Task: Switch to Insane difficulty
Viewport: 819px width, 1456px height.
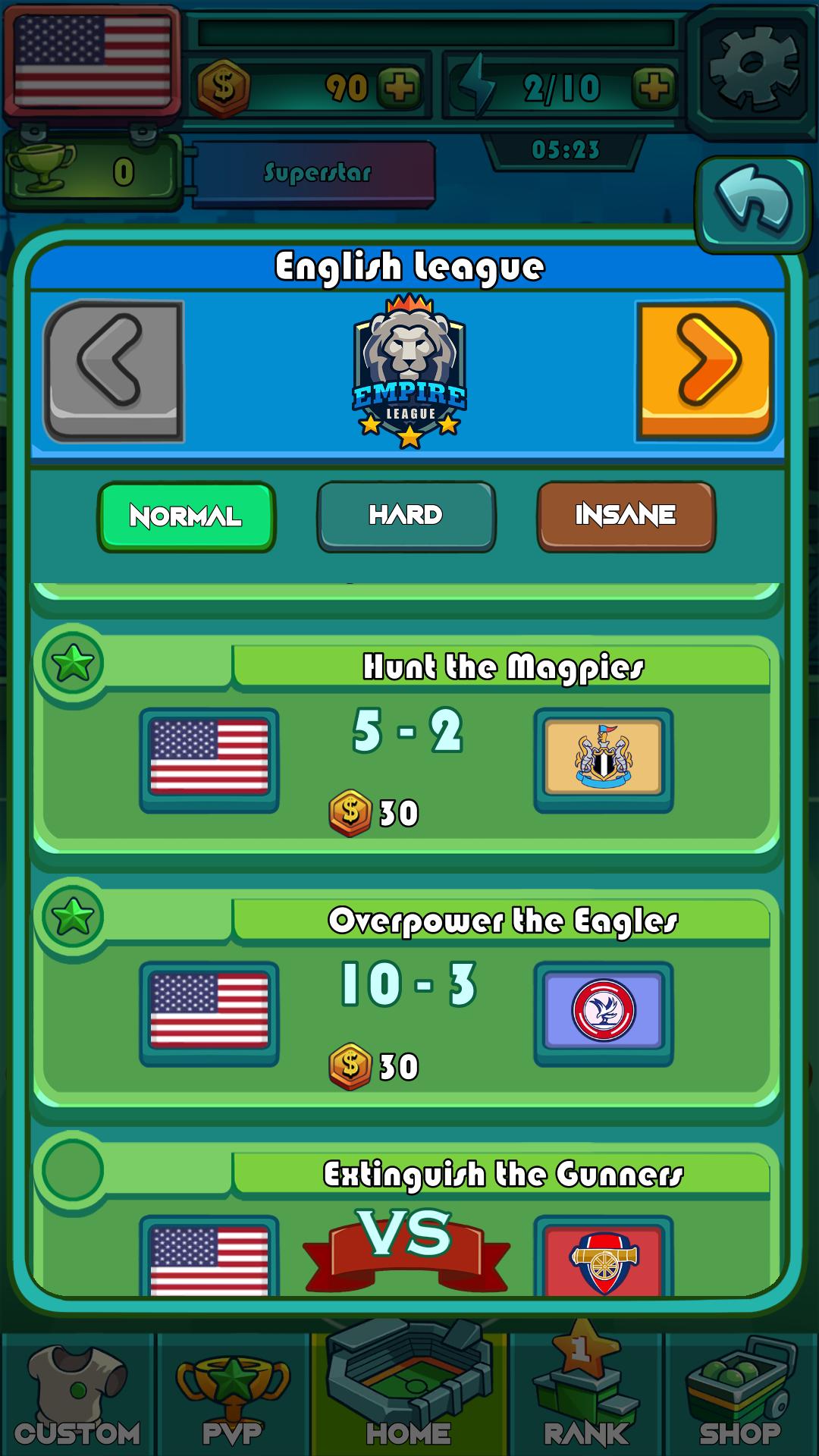Action: point(626,516)
